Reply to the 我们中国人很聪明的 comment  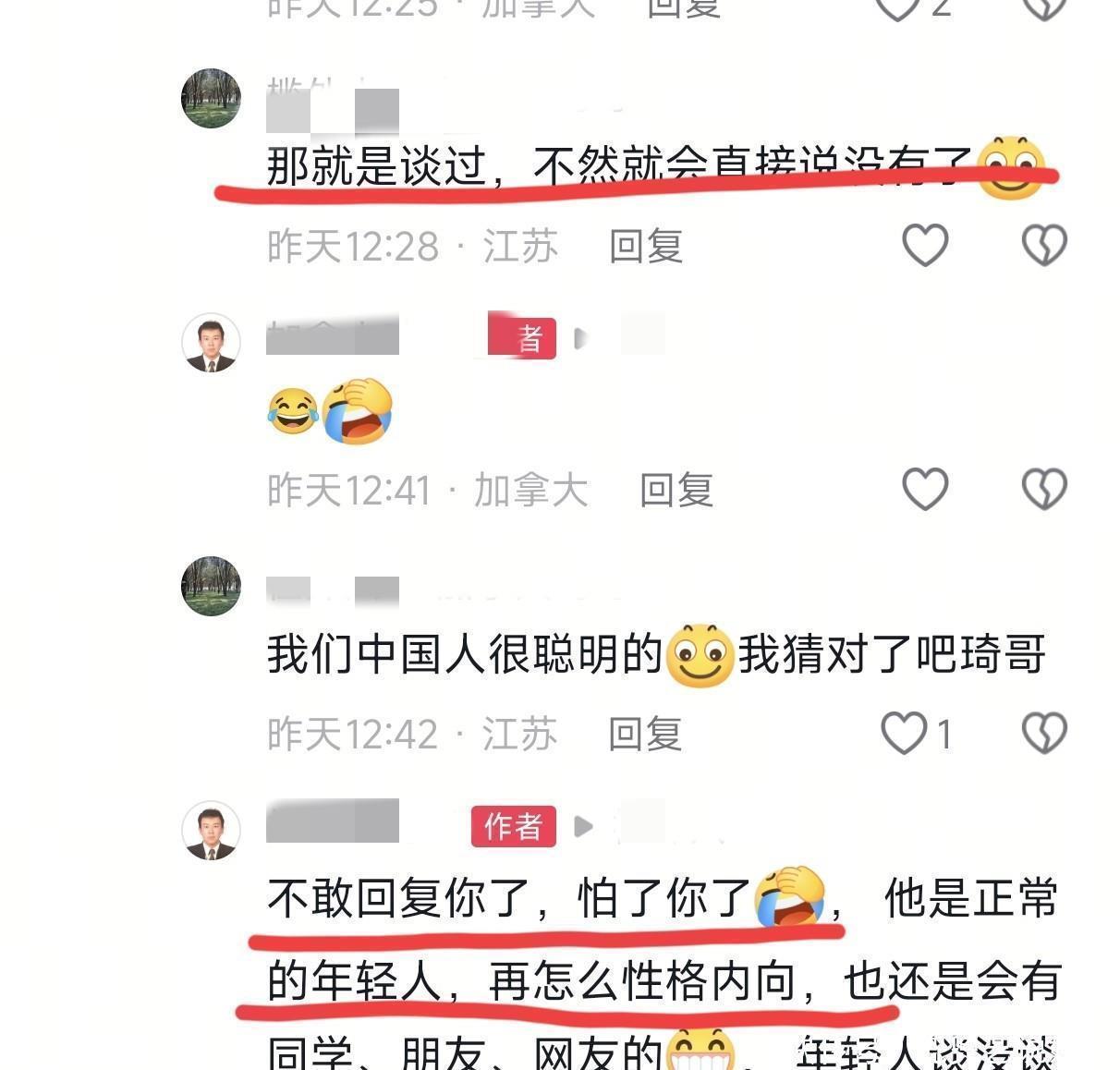click(x=645, y=734)
